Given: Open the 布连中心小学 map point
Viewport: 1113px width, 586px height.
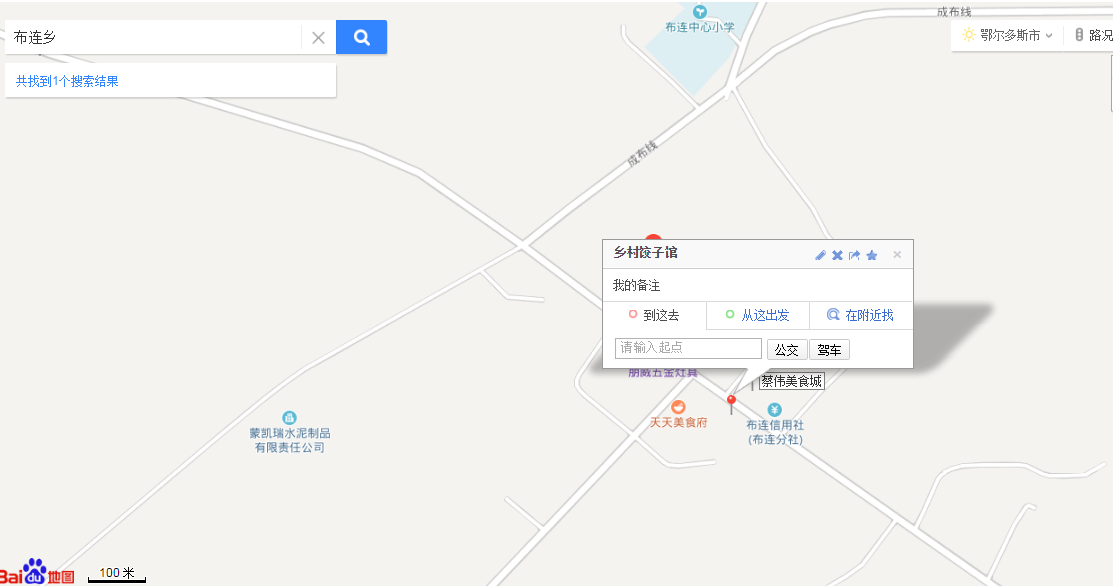Looking at the screenshot, I should [x=700, y=11].
